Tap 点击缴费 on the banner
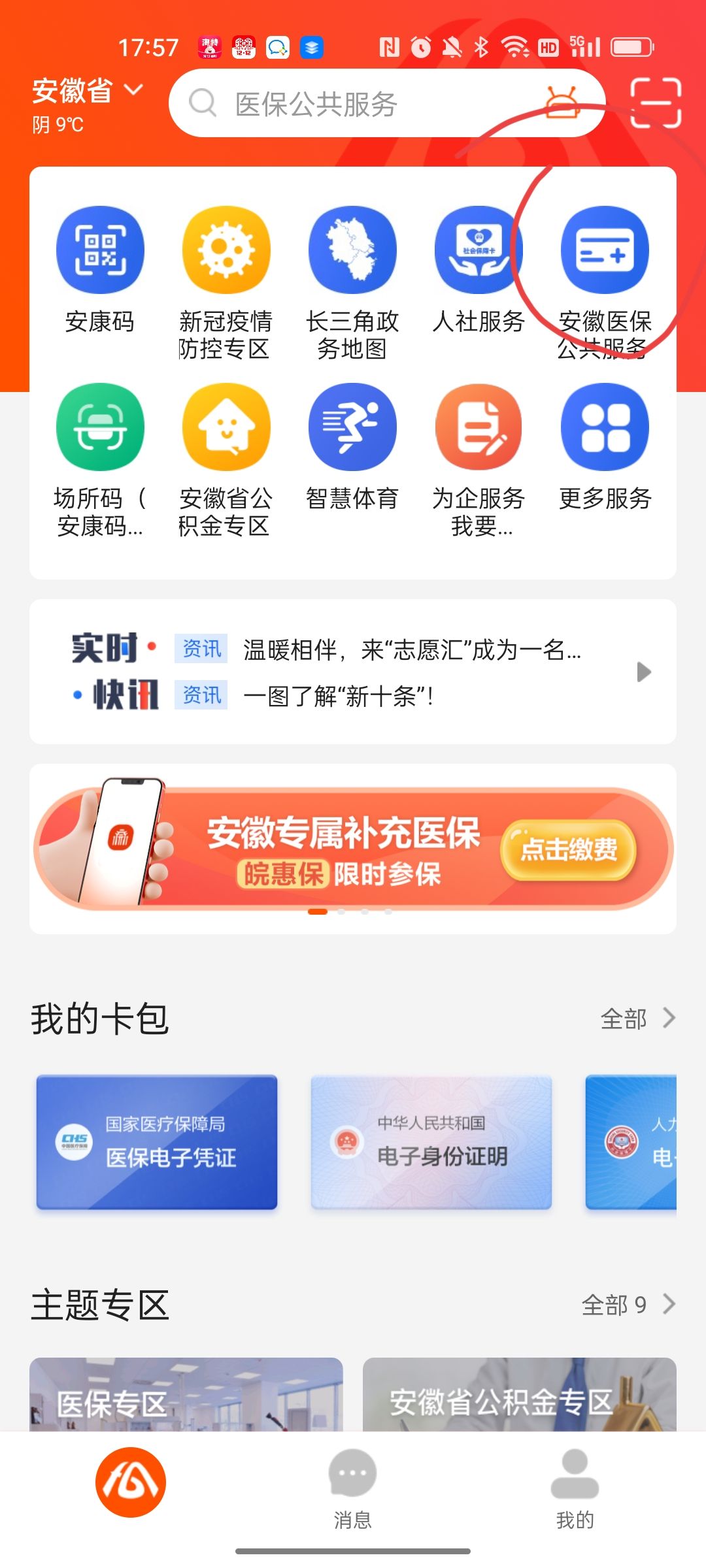 click(x=568, y=850)
